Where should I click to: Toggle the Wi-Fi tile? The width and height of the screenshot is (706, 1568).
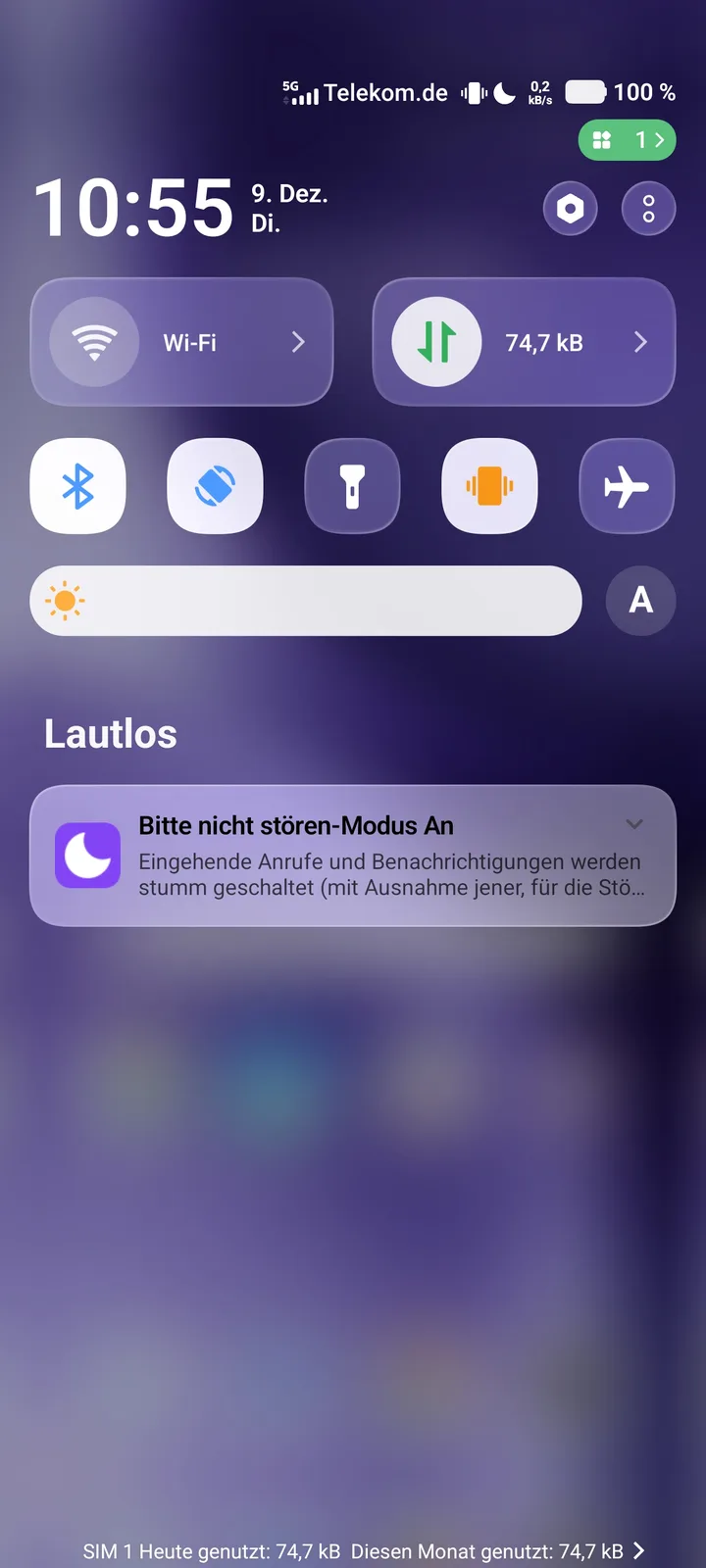[94, 342]
